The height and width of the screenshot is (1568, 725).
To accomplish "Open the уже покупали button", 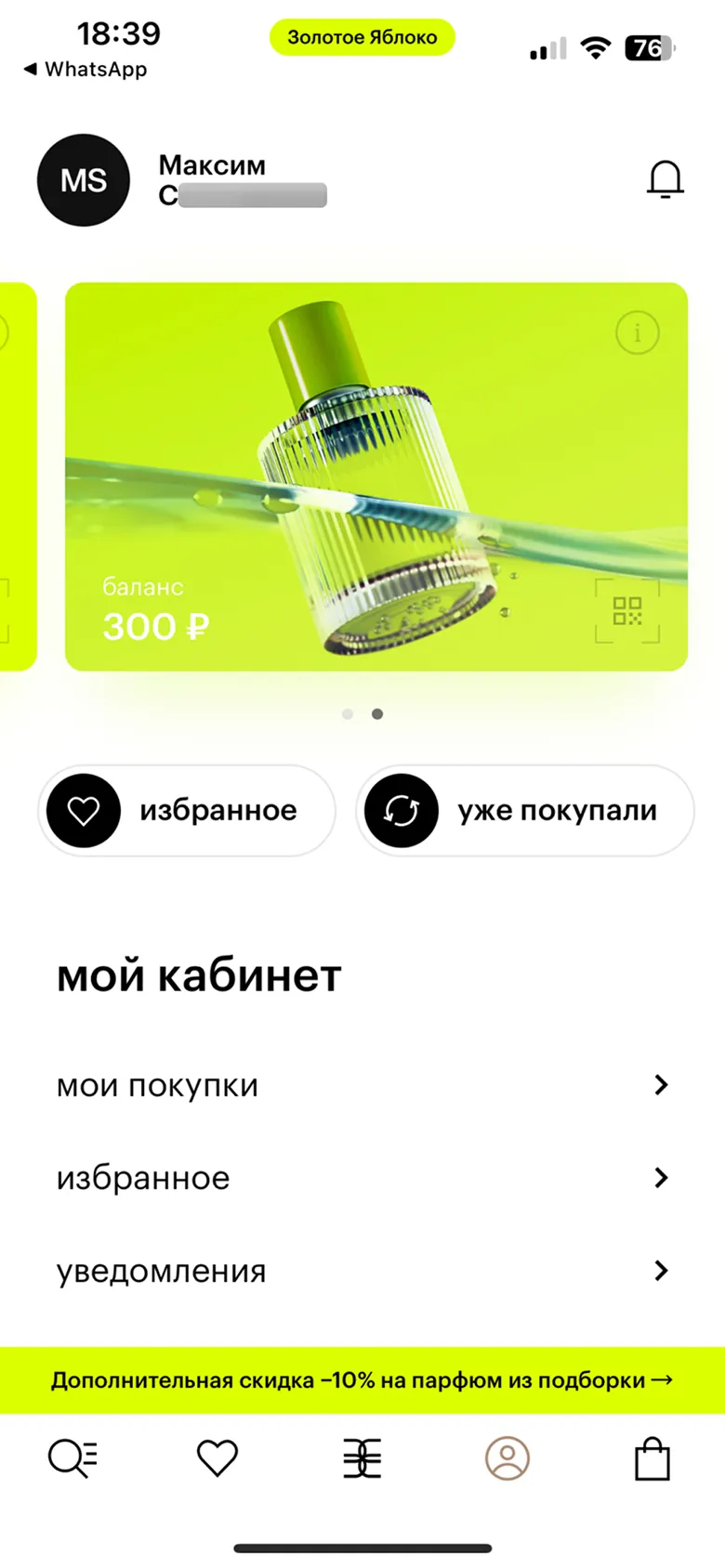I will [x=524, y=811].
